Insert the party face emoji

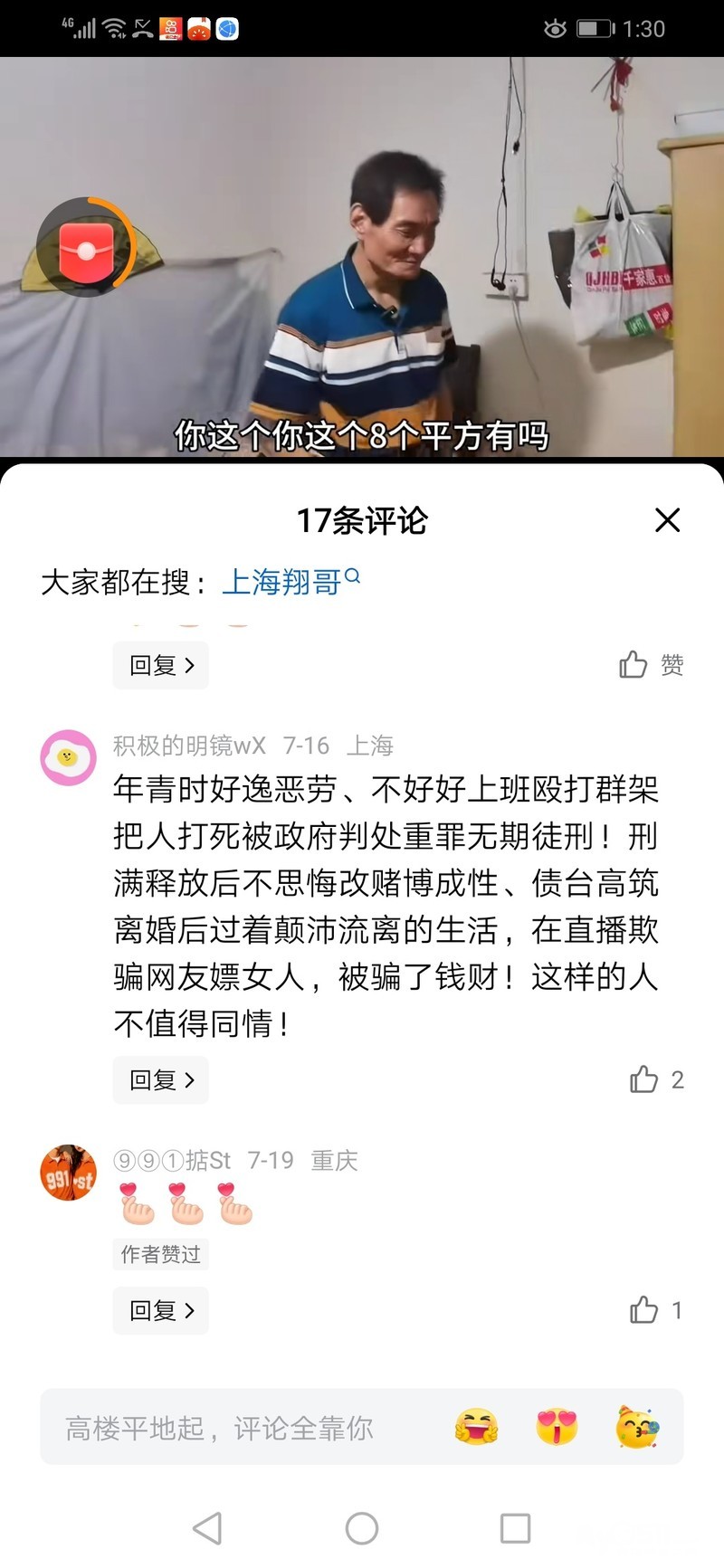click(x=637, y=1428)
